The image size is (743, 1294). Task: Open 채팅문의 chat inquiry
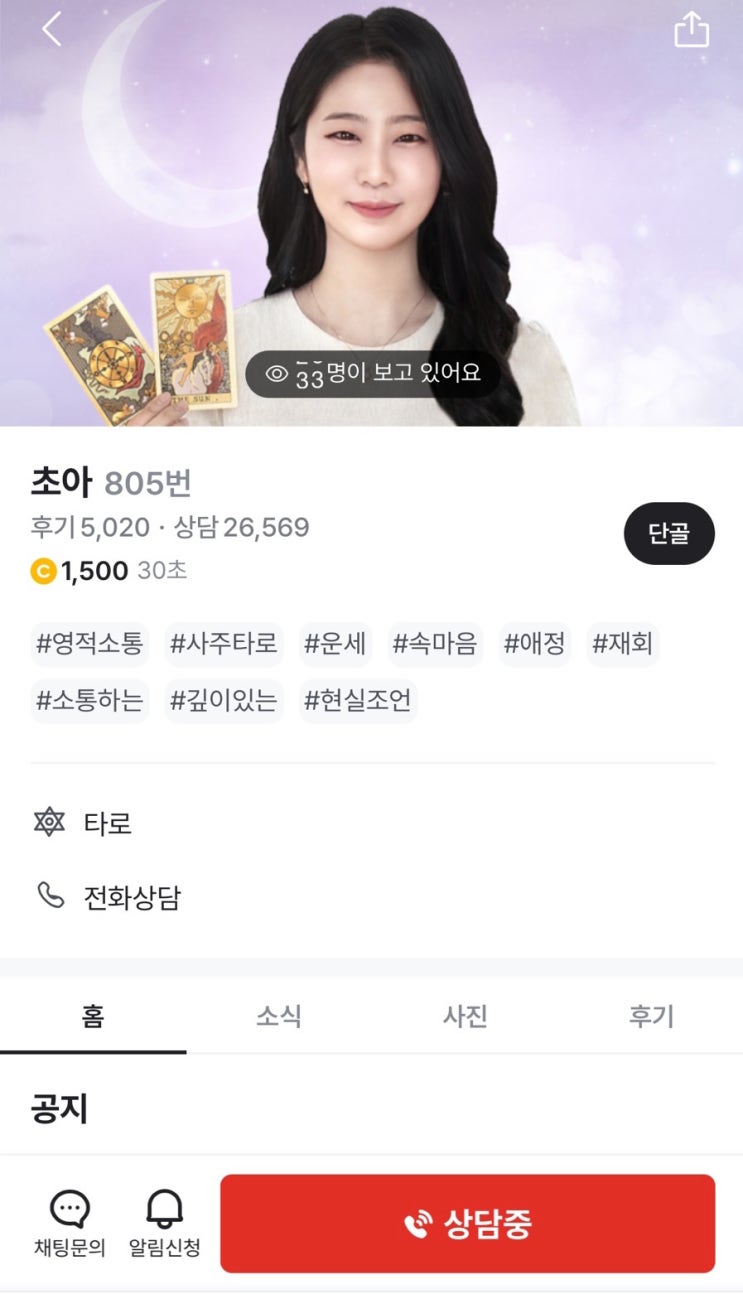[x=69, y=1223]
